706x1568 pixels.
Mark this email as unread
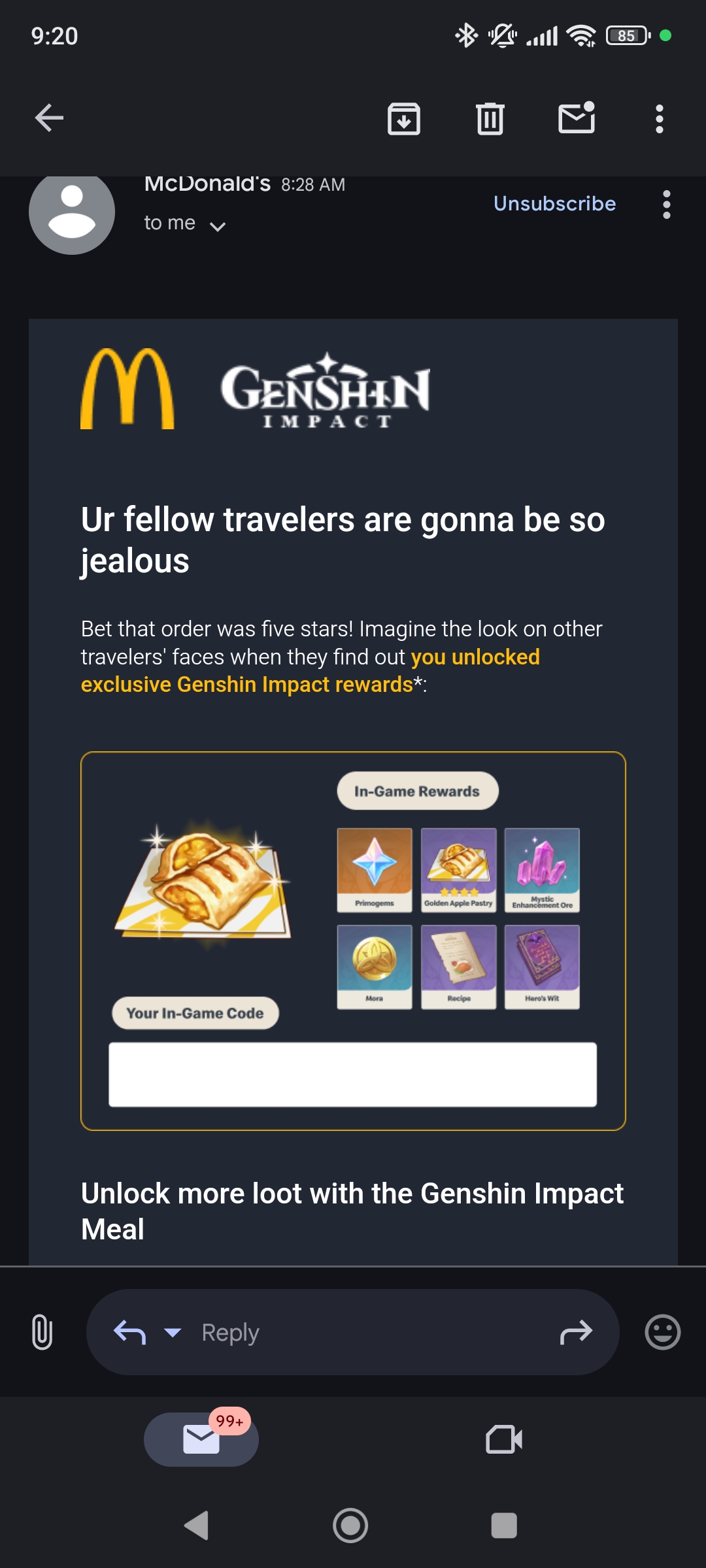[577, 118]
